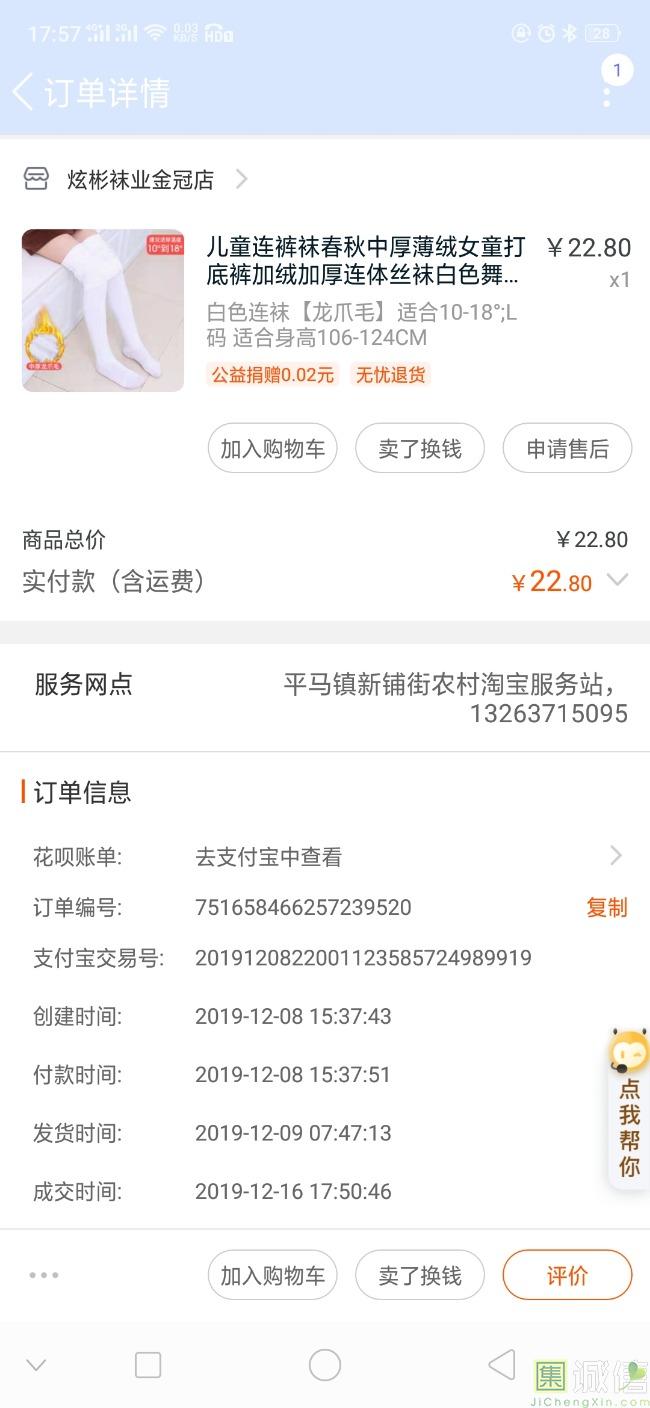Image resolution: width=650 pixels, height=1408 pixels.
Task: Go back from the 订单详情 page
Action: click(23, 92)
